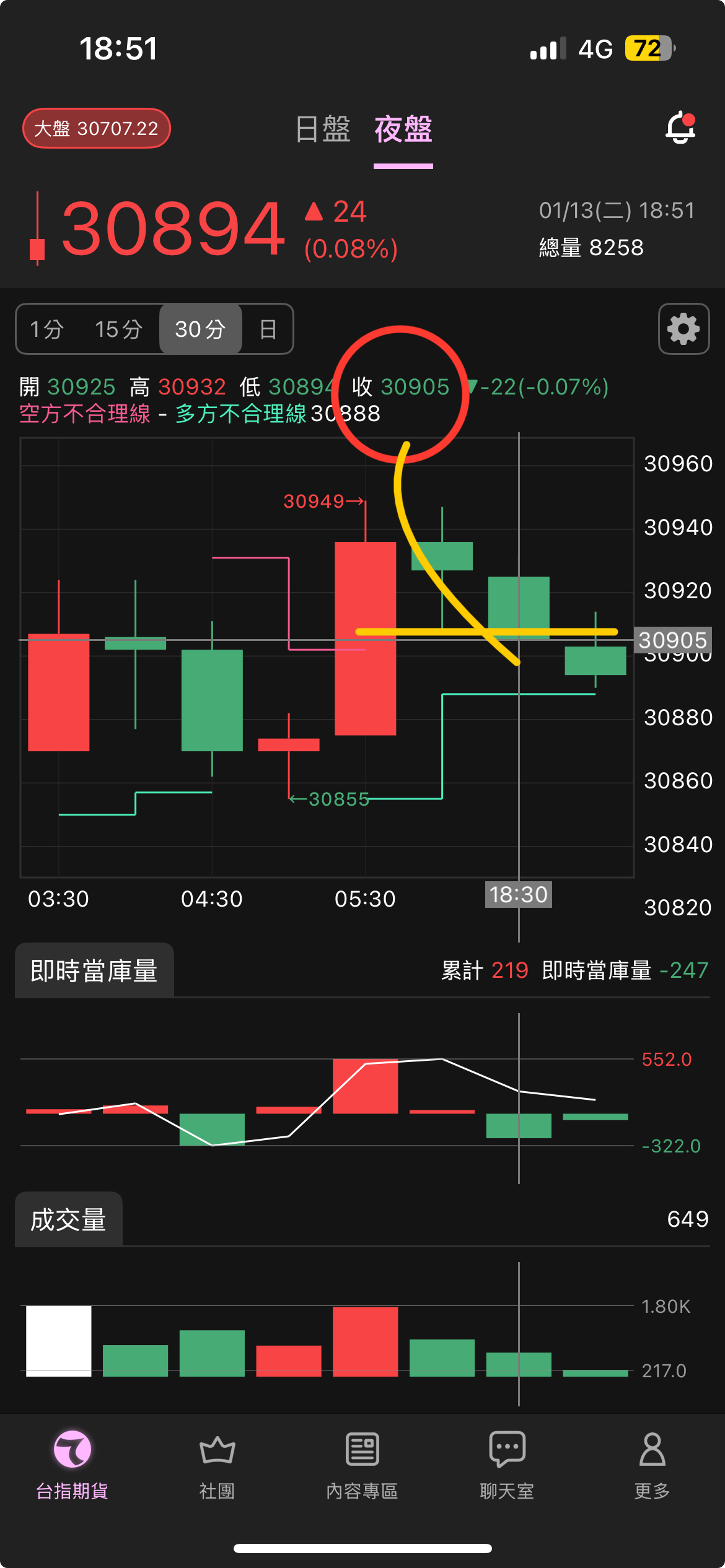
Task: Select the 30分 chart interval
Action: click(200, 329)
